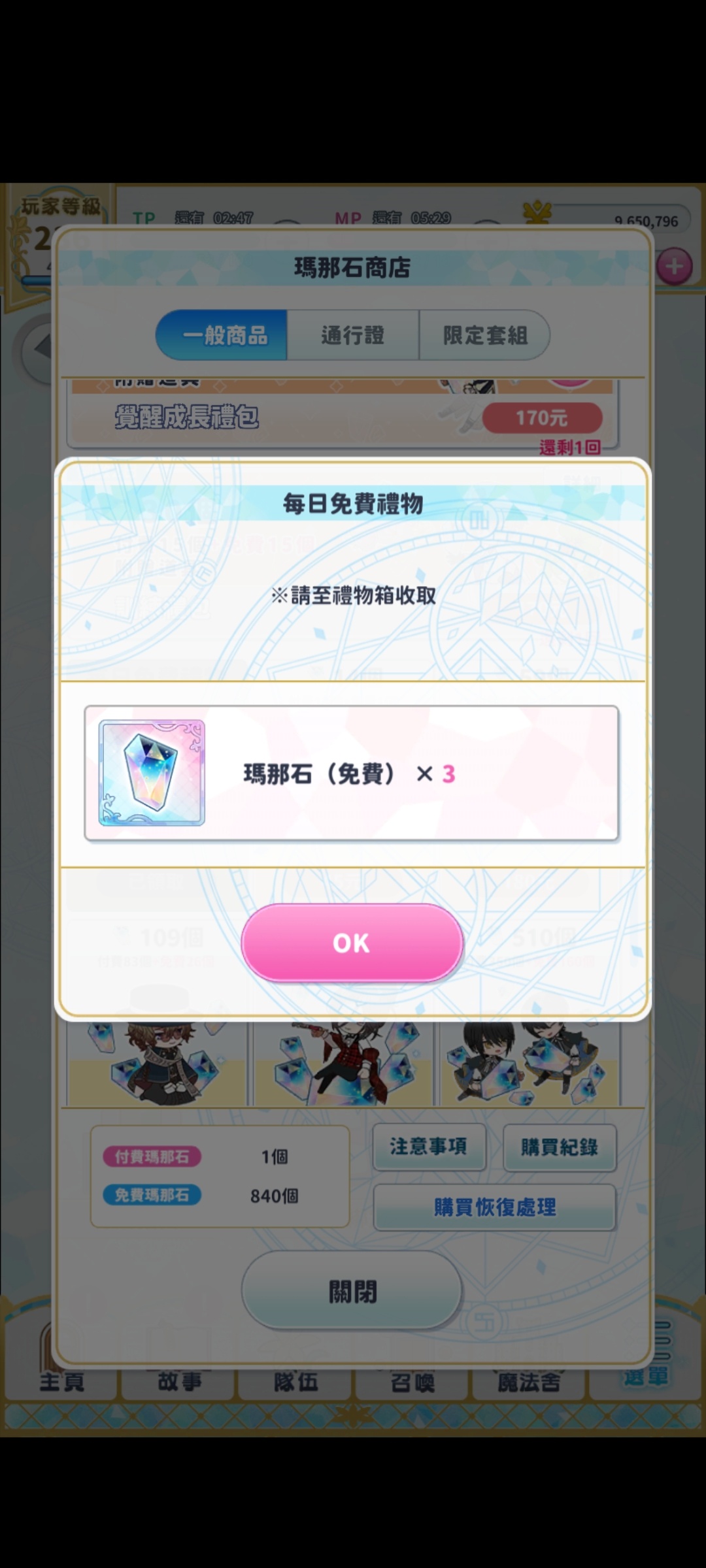Buy the 覺醒成長禮包 for 170元
Viewport: 706px width, 1568px height.
pyautogui.click(x=542, y=417)
